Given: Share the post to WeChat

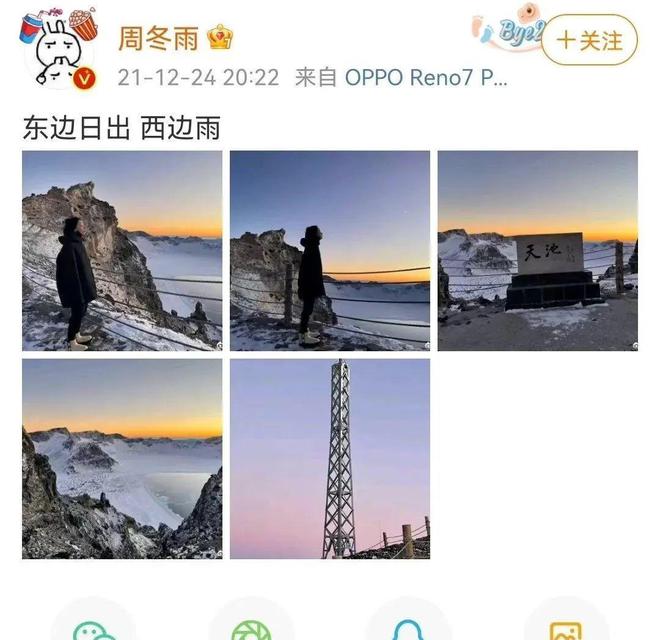Looking at the screenshot, I should pyautogui.click(x=93, y=626).
